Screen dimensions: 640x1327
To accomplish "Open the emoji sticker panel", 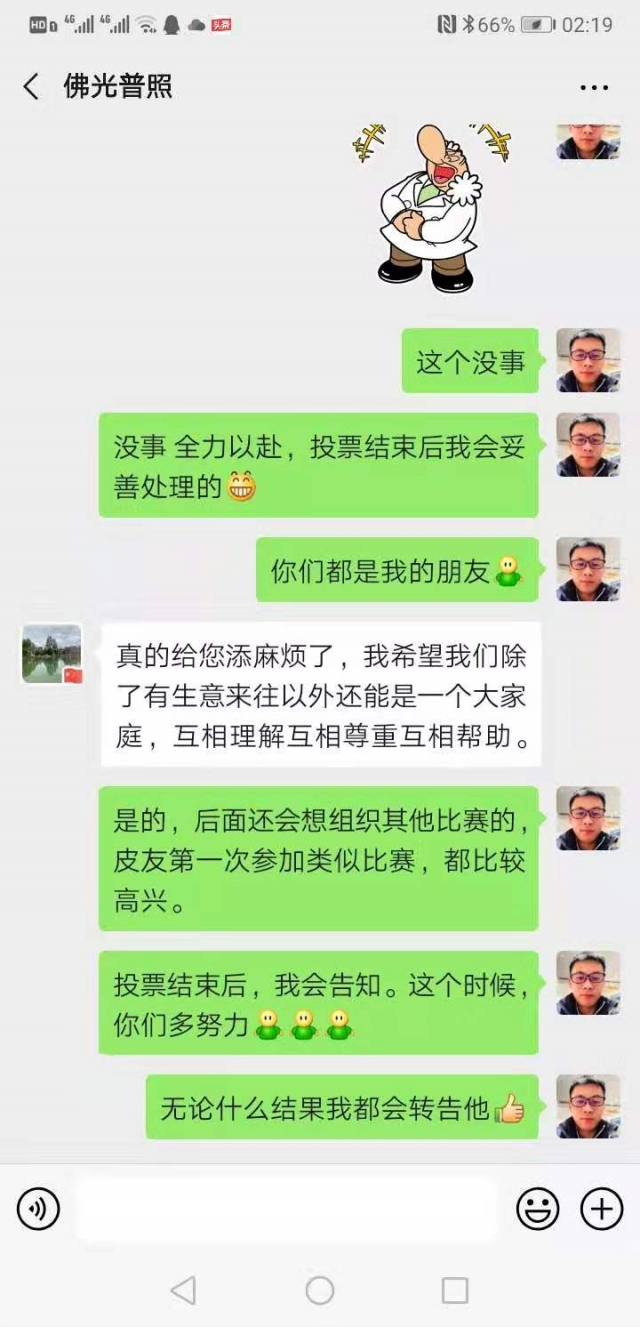I will (x=537, y=1210).
